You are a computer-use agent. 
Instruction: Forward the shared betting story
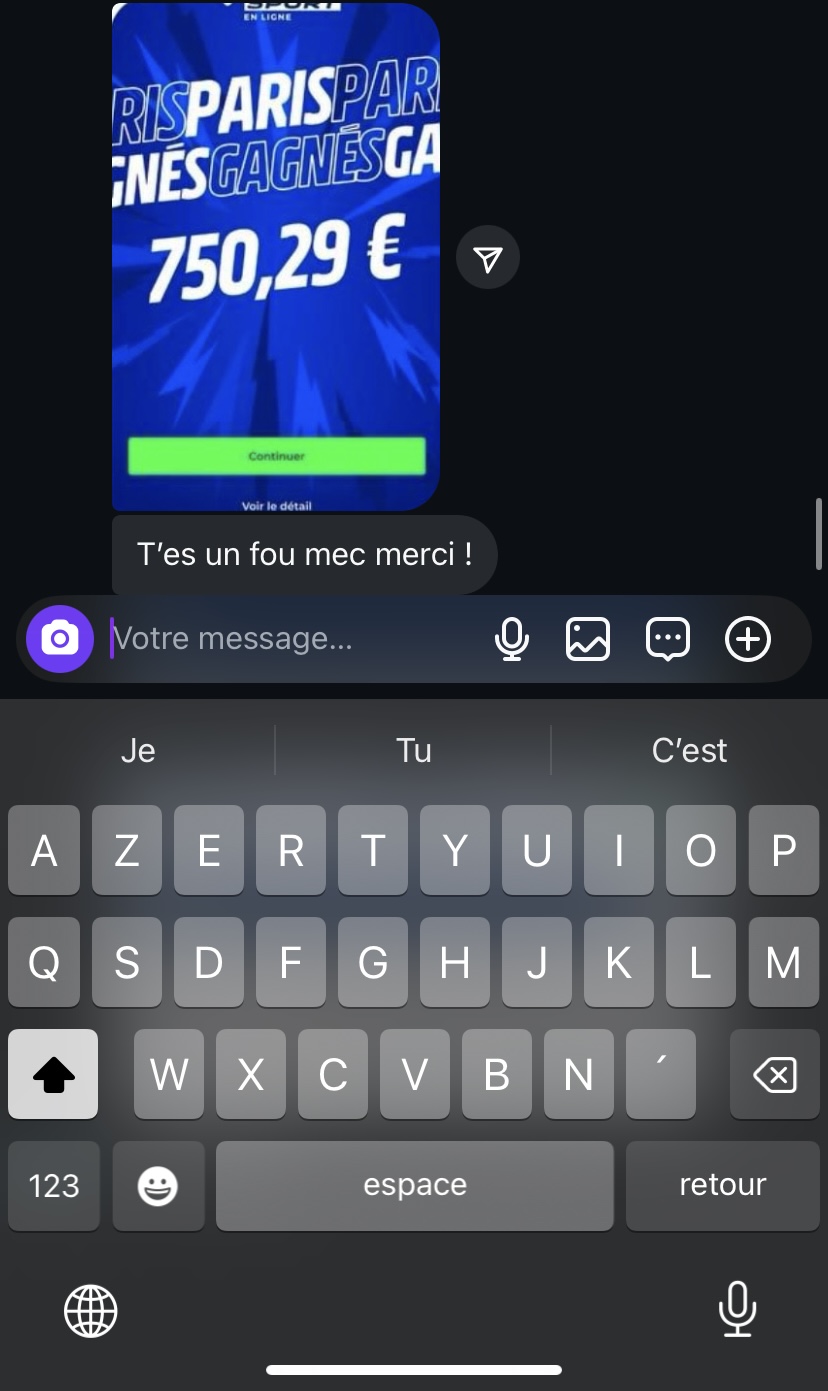pos(488,257)
